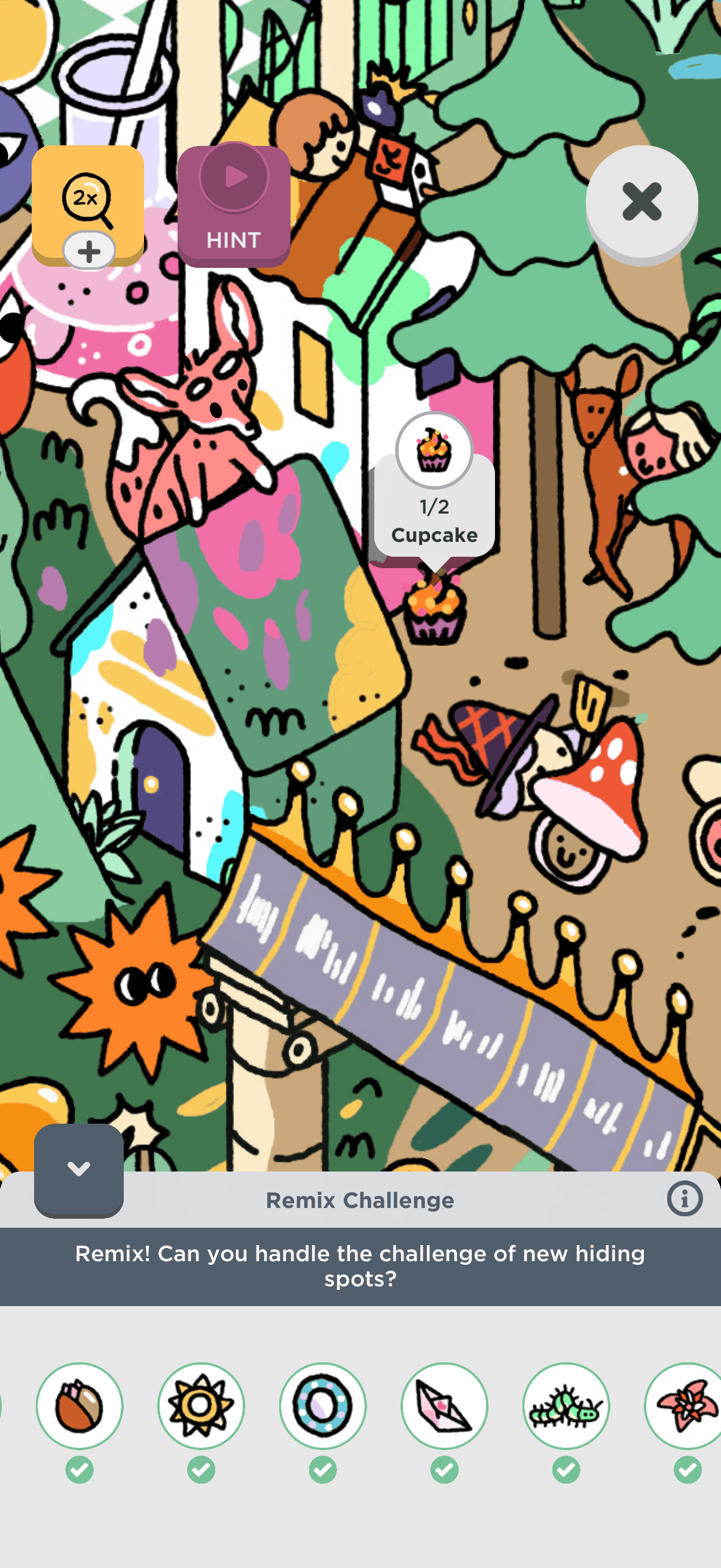Image resolution: width=721 pixels, height=1568 pixels.
Task: Collapse the Remix Challenge panel
Action: click(78, 1169)
